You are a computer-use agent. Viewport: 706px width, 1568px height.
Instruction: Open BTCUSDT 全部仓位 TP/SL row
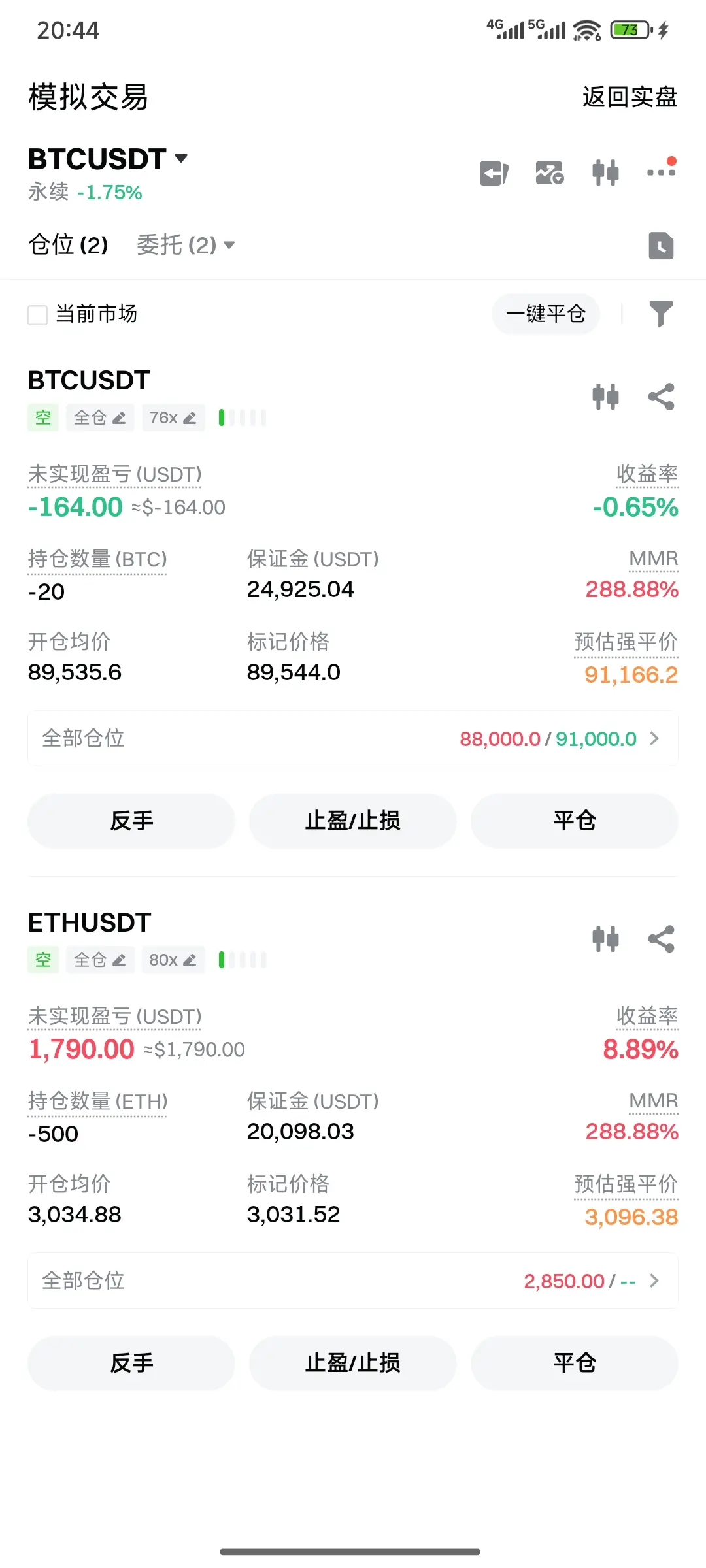point(353,738)
